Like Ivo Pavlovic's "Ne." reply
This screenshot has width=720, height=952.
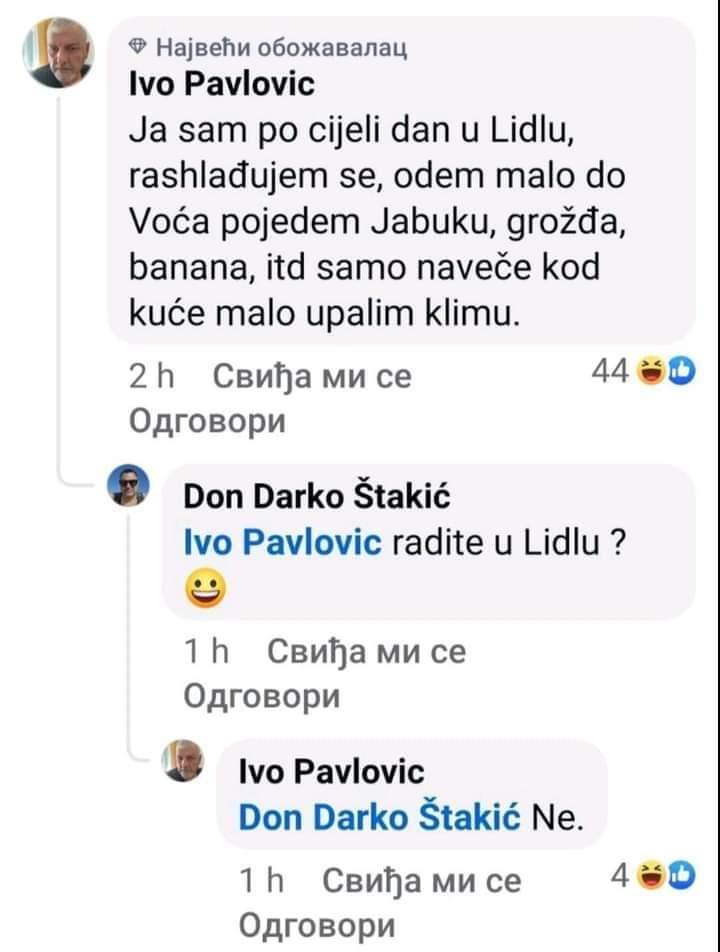[422, 881]
